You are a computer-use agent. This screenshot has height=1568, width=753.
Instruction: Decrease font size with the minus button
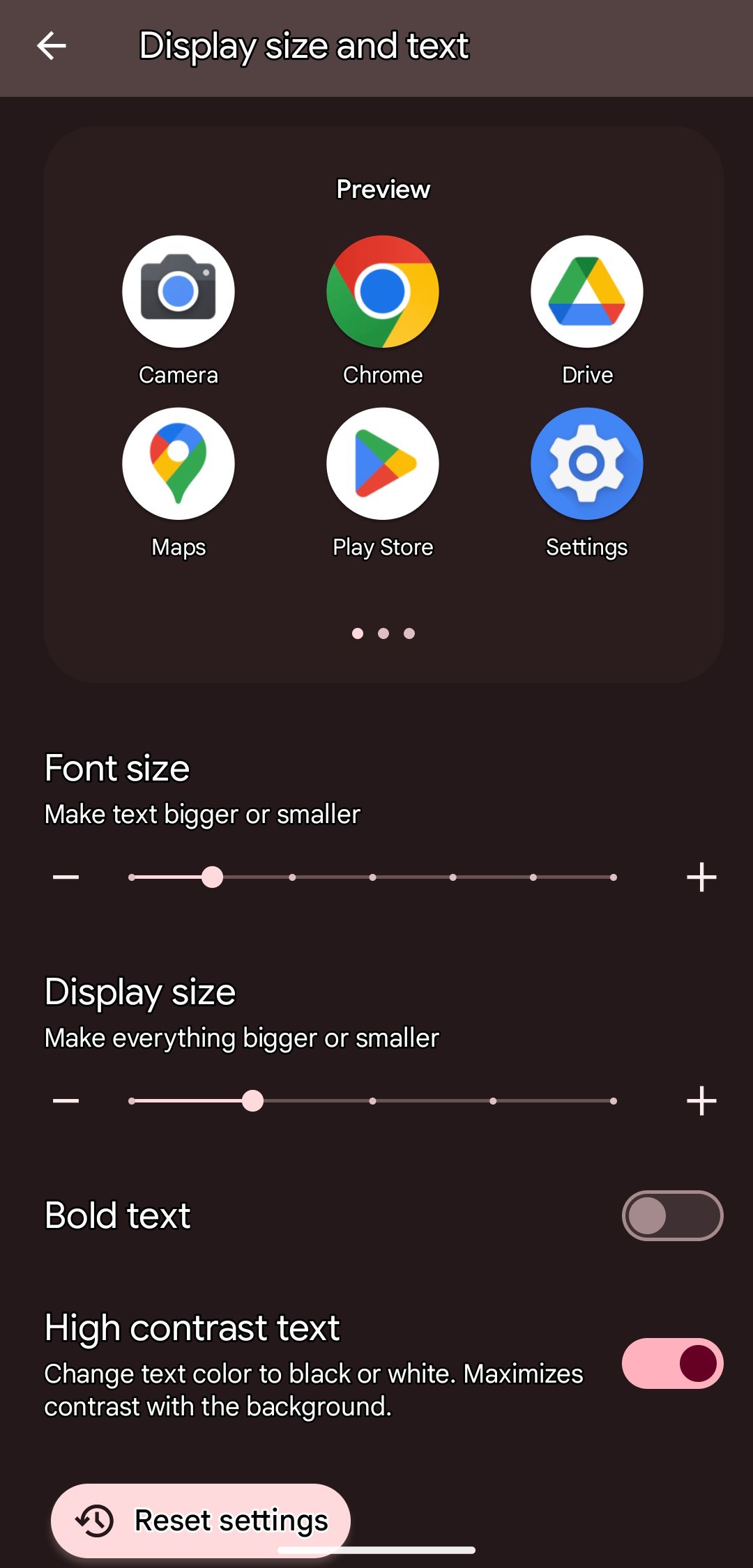66,877
